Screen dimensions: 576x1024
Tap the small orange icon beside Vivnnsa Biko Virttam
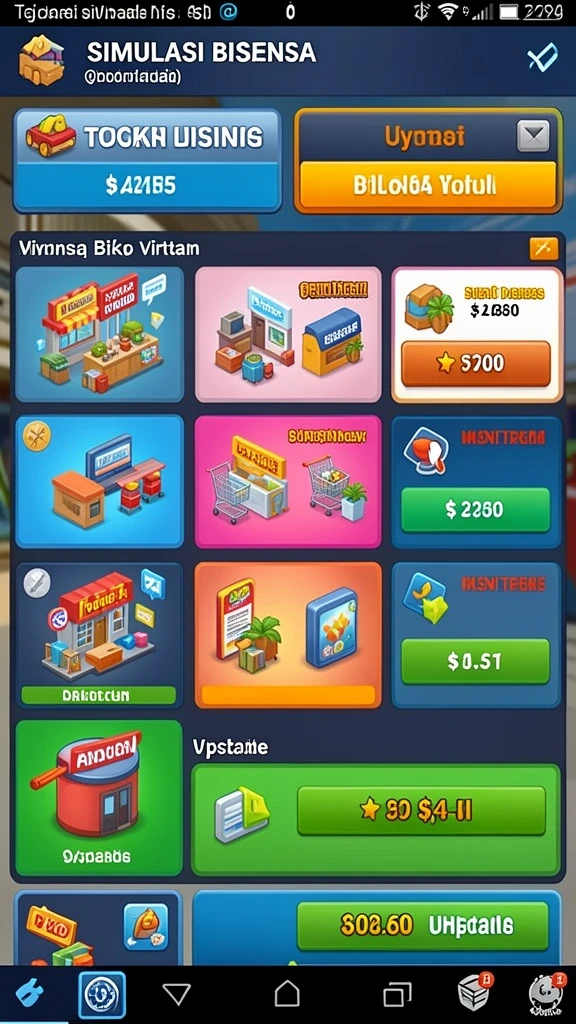543,248
